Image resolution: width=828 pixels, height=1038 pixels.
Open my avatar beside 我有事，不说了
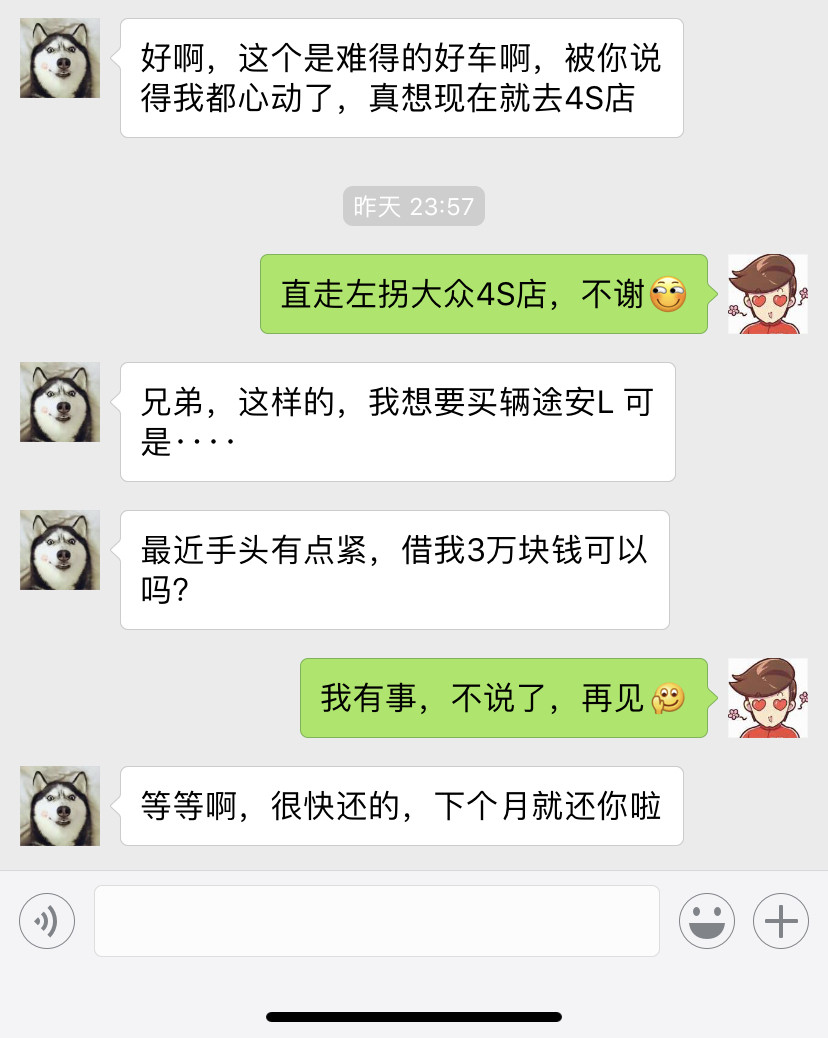pyautogui.click(x=767, y=698)
